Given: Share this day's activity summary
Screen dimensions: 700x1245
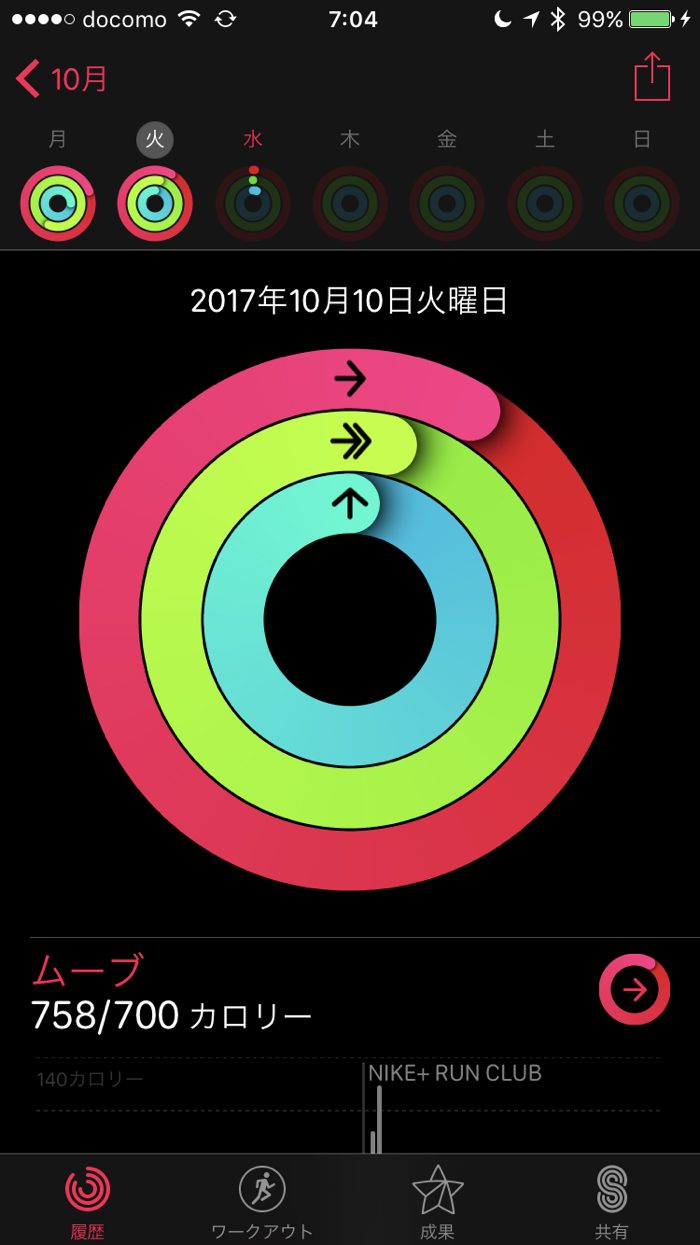Looking at the screenshot, I should [x=651, y=77].
